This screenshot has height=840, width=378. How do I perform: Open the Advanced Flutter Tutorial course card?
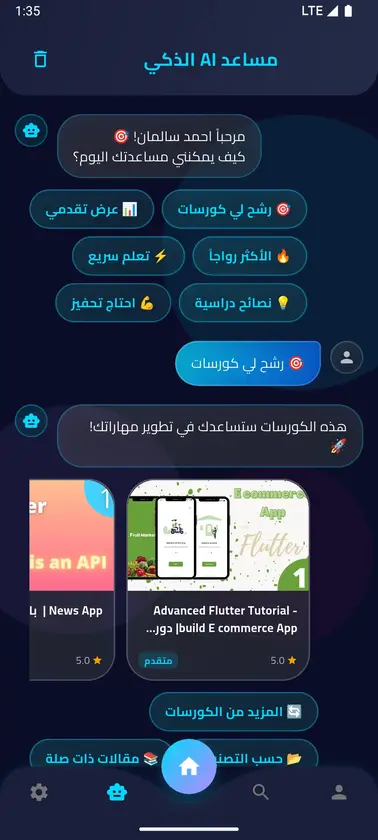coord(218,580)
